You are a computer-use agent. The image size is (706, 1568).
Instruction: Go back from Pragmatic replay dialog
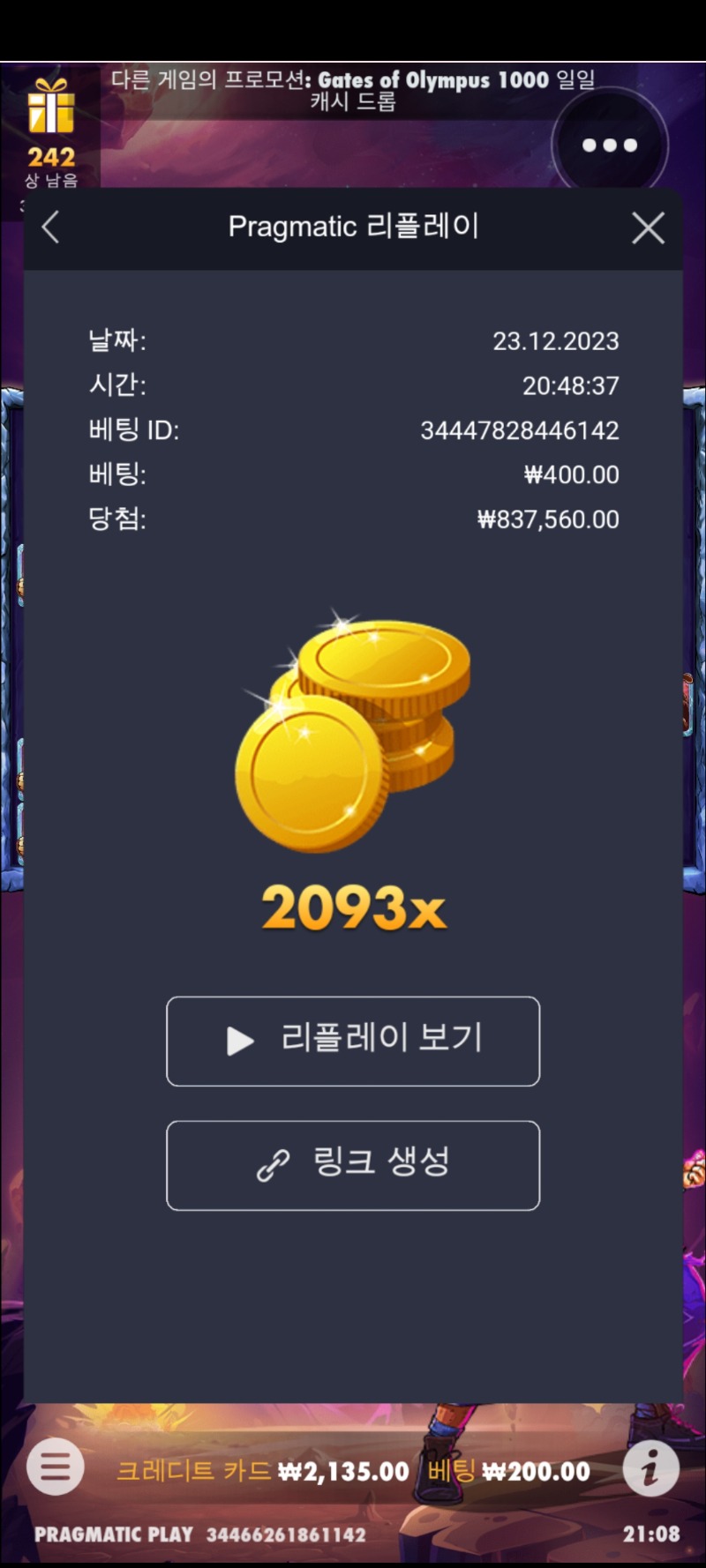click(x=51, y=228)
